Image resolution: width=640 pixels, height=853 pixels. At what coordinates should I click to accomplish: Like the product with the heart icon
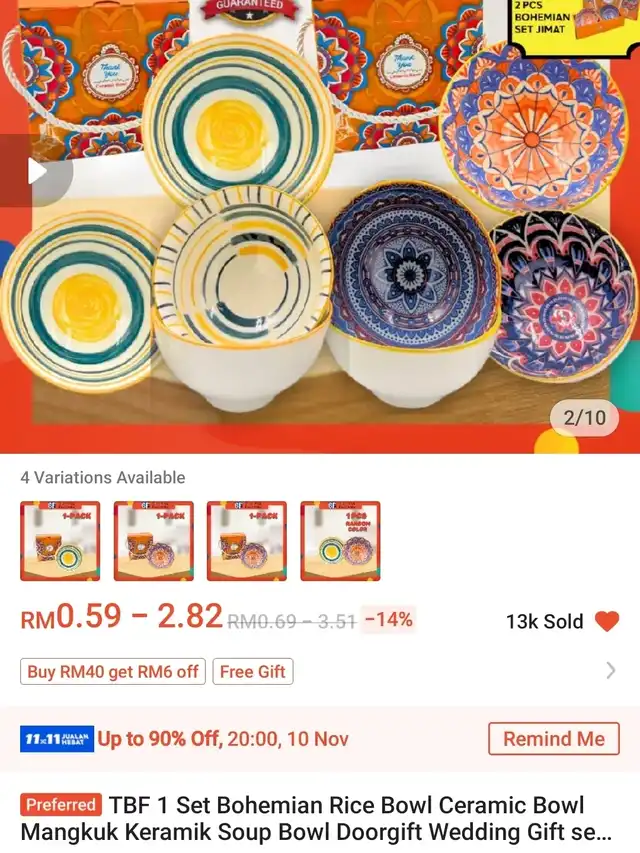coord(607,622)
